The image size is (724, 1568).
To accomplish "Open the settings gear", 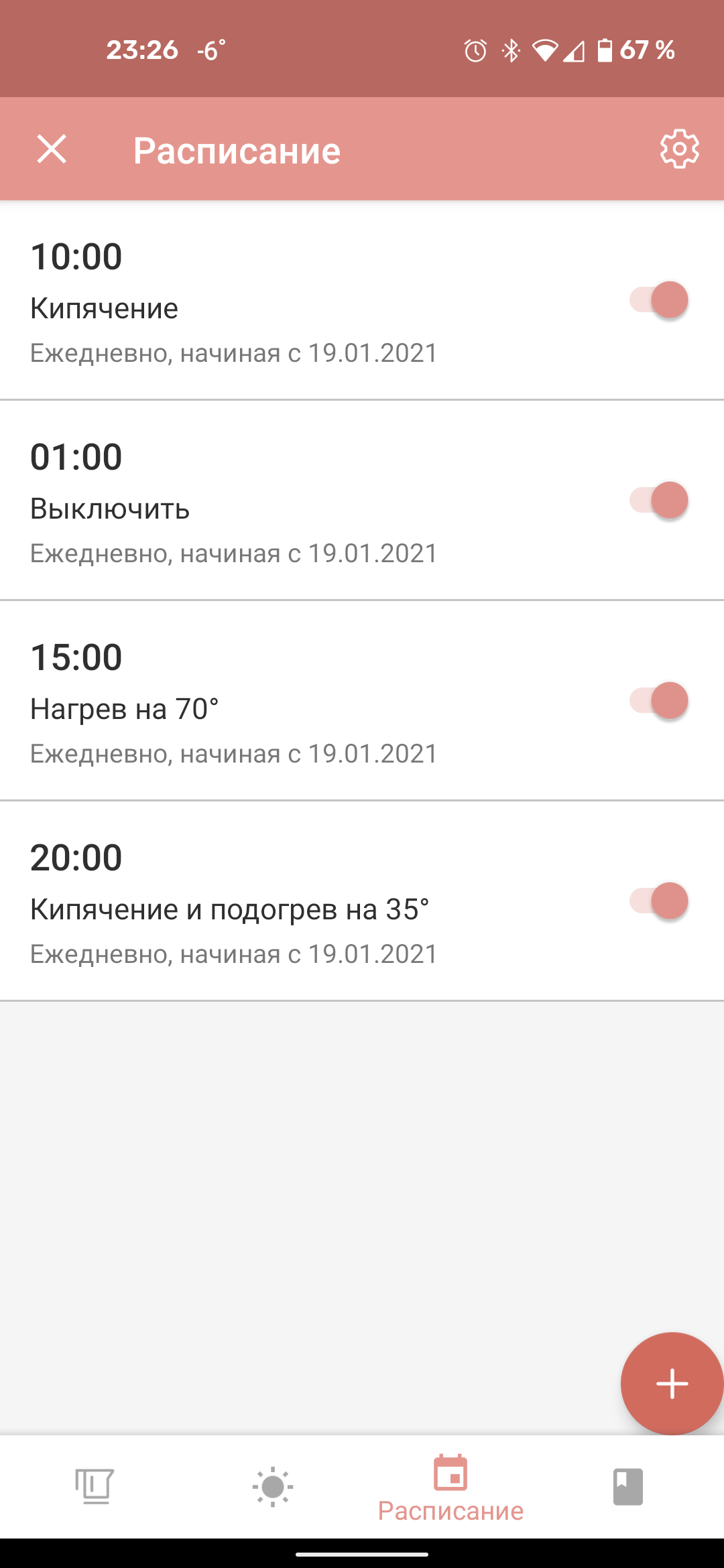I will [679, 149].
